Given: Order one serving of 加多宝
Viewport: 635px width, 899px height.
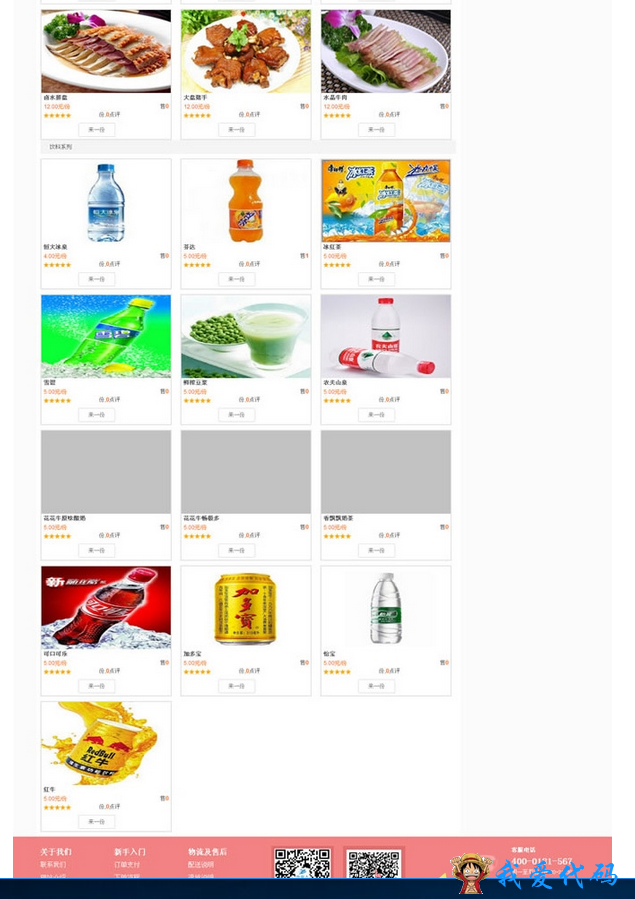Looking at the screenshot, I should (236, 686).
